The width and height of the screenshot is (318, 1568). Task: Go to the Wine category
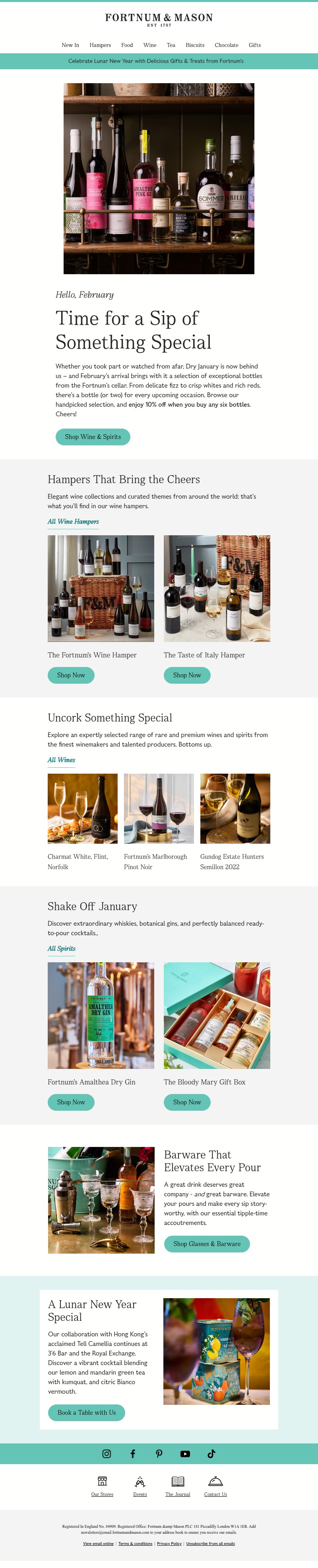[x=149, y=45]
